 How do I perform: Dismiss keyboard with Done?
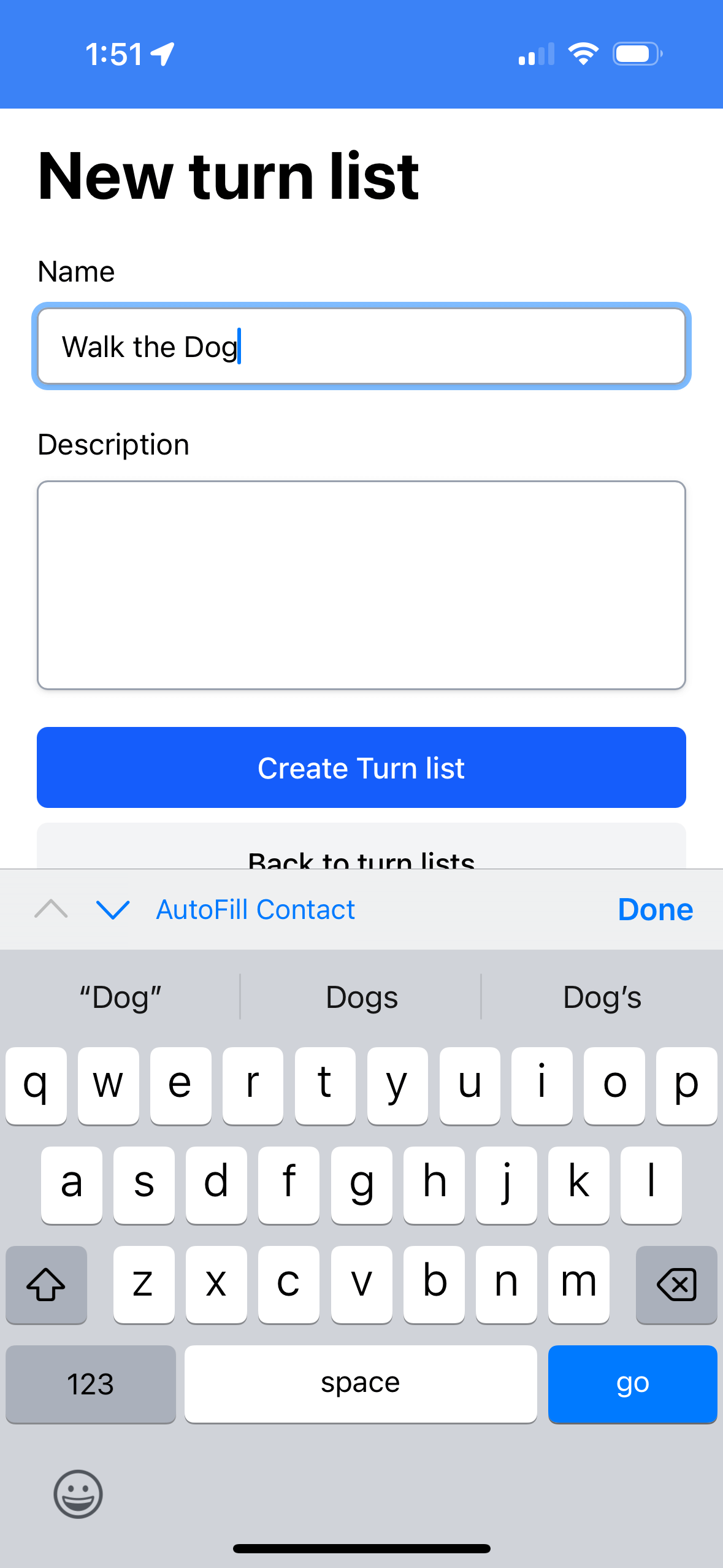coord(655,909)
